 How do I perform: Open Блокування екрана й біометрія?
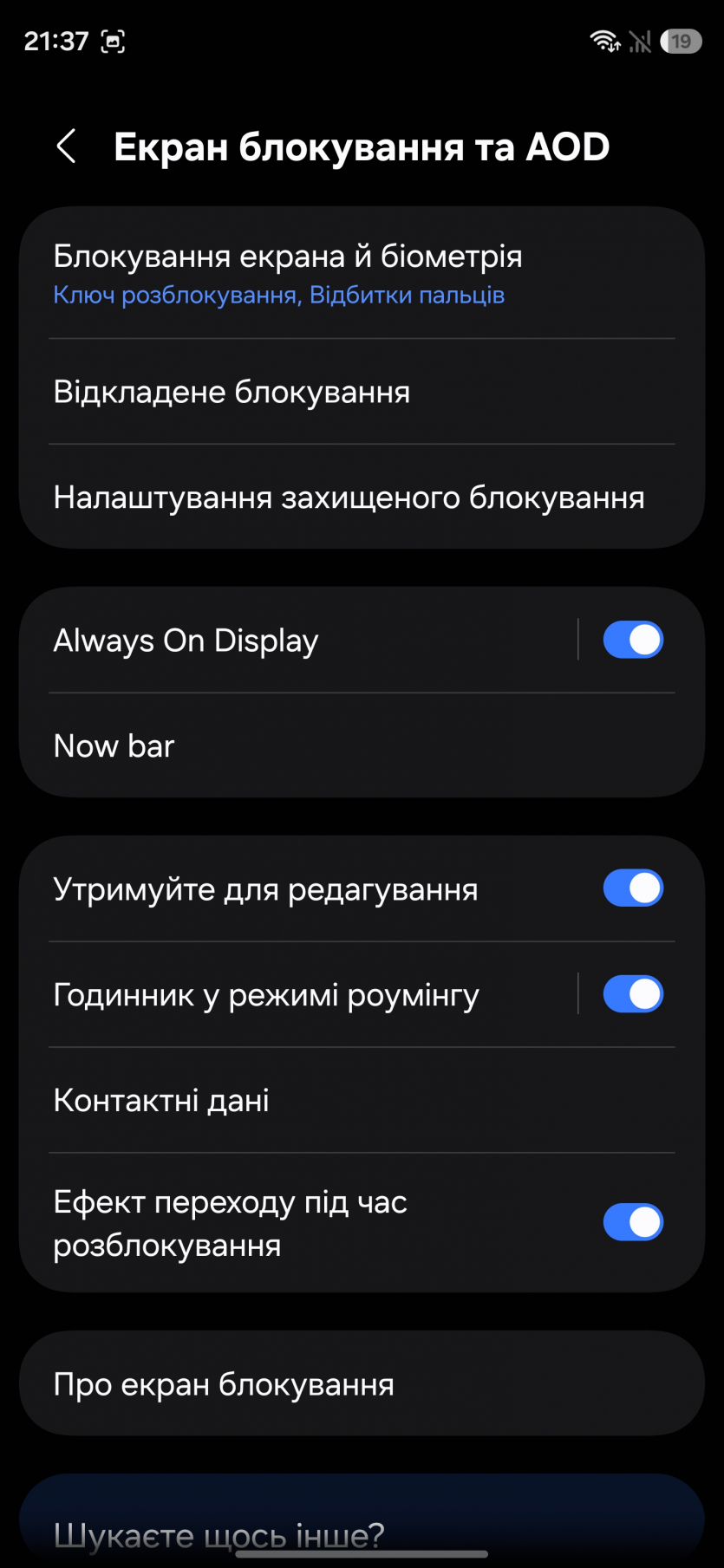click(286, 273)
